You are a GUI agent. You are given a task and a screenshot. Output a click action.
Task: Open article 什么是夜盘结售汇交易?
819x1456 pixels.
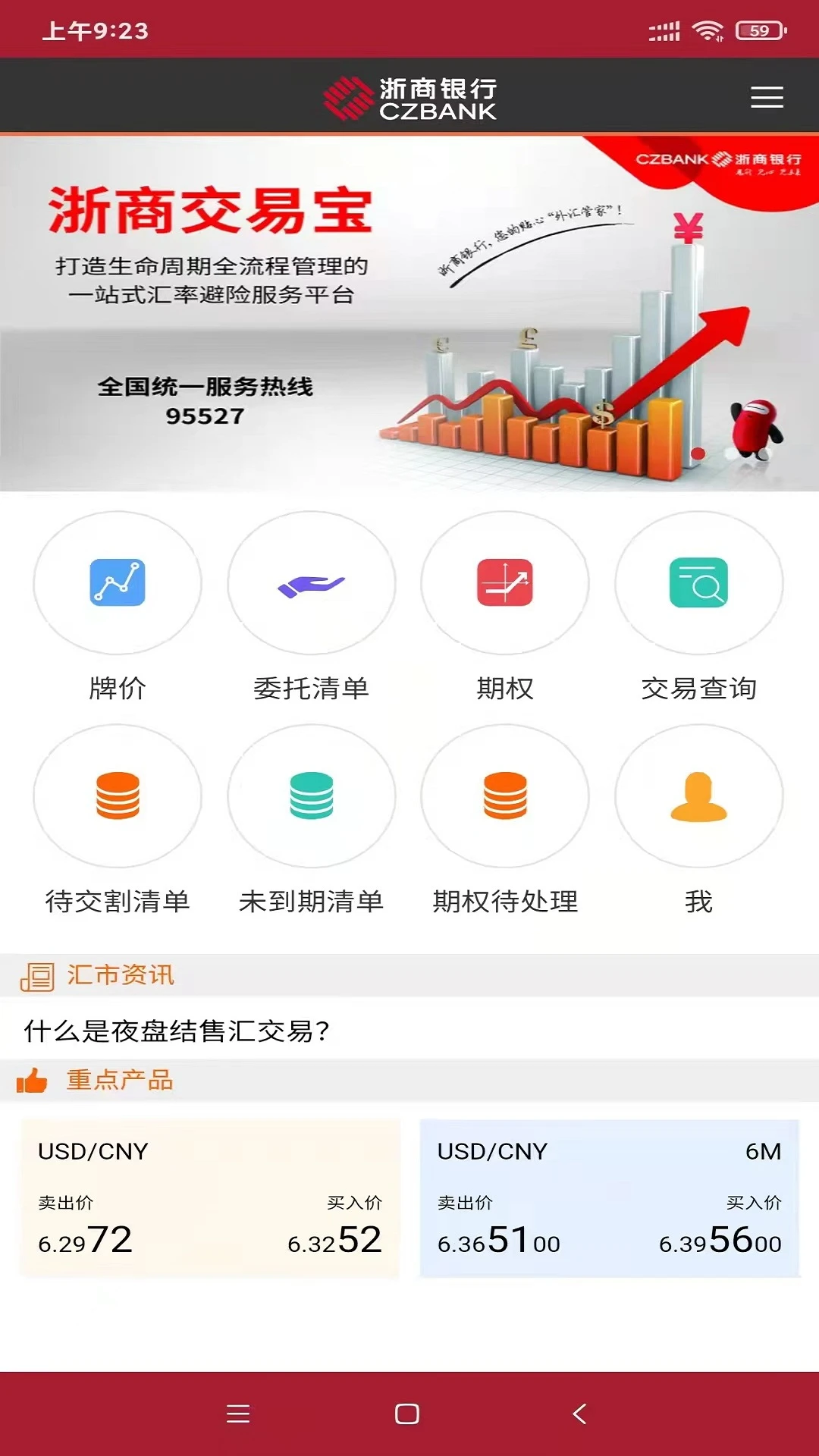[x=177, y=1029]
